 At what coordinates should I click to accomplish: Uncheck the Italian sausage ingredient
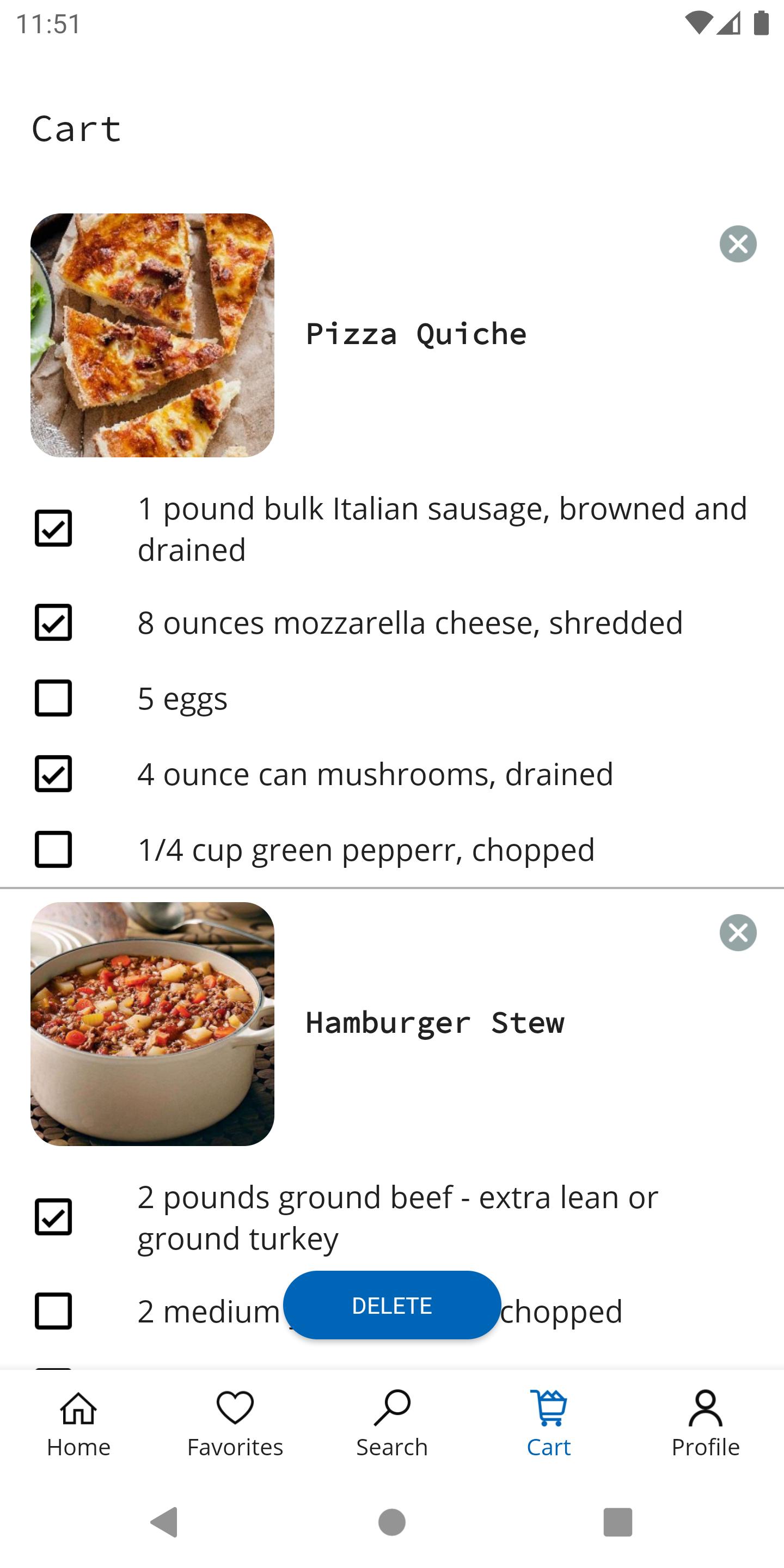click(53, 528)
